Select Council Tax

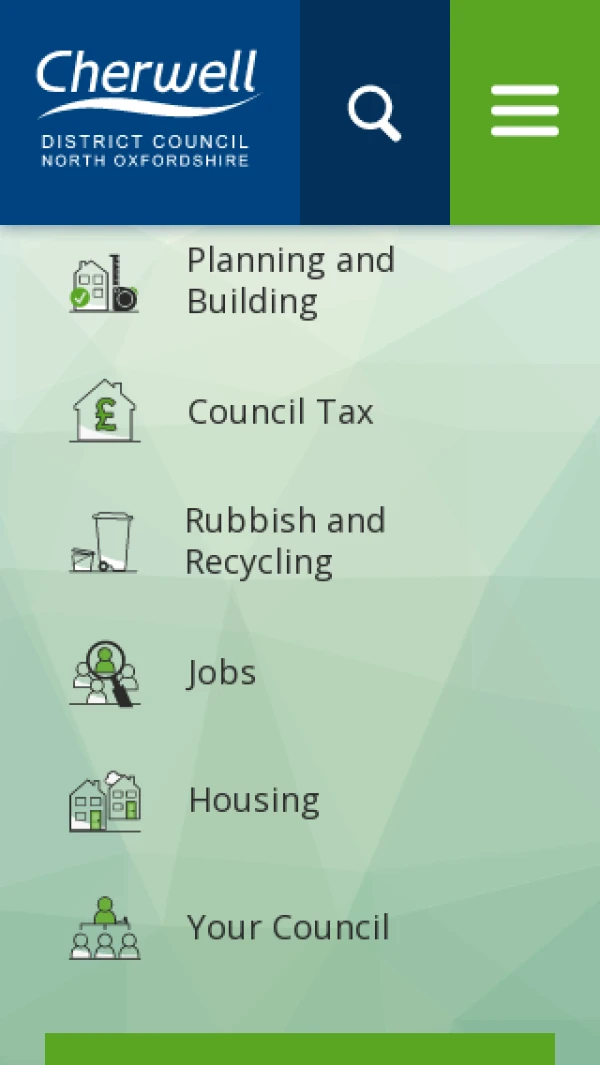tap(280, 411)
